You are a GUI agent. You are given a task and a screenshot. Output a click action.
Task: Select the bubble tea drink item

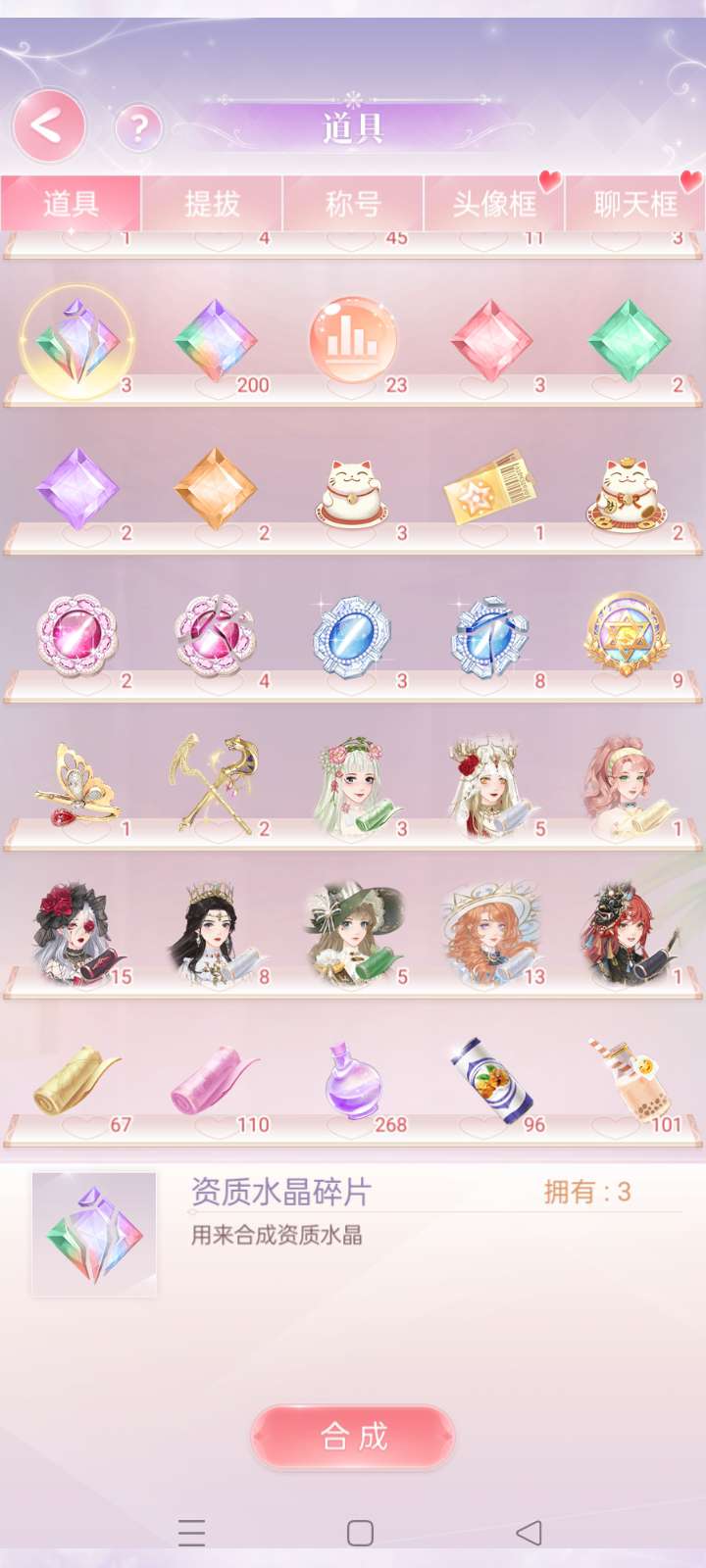[626, 1078]
